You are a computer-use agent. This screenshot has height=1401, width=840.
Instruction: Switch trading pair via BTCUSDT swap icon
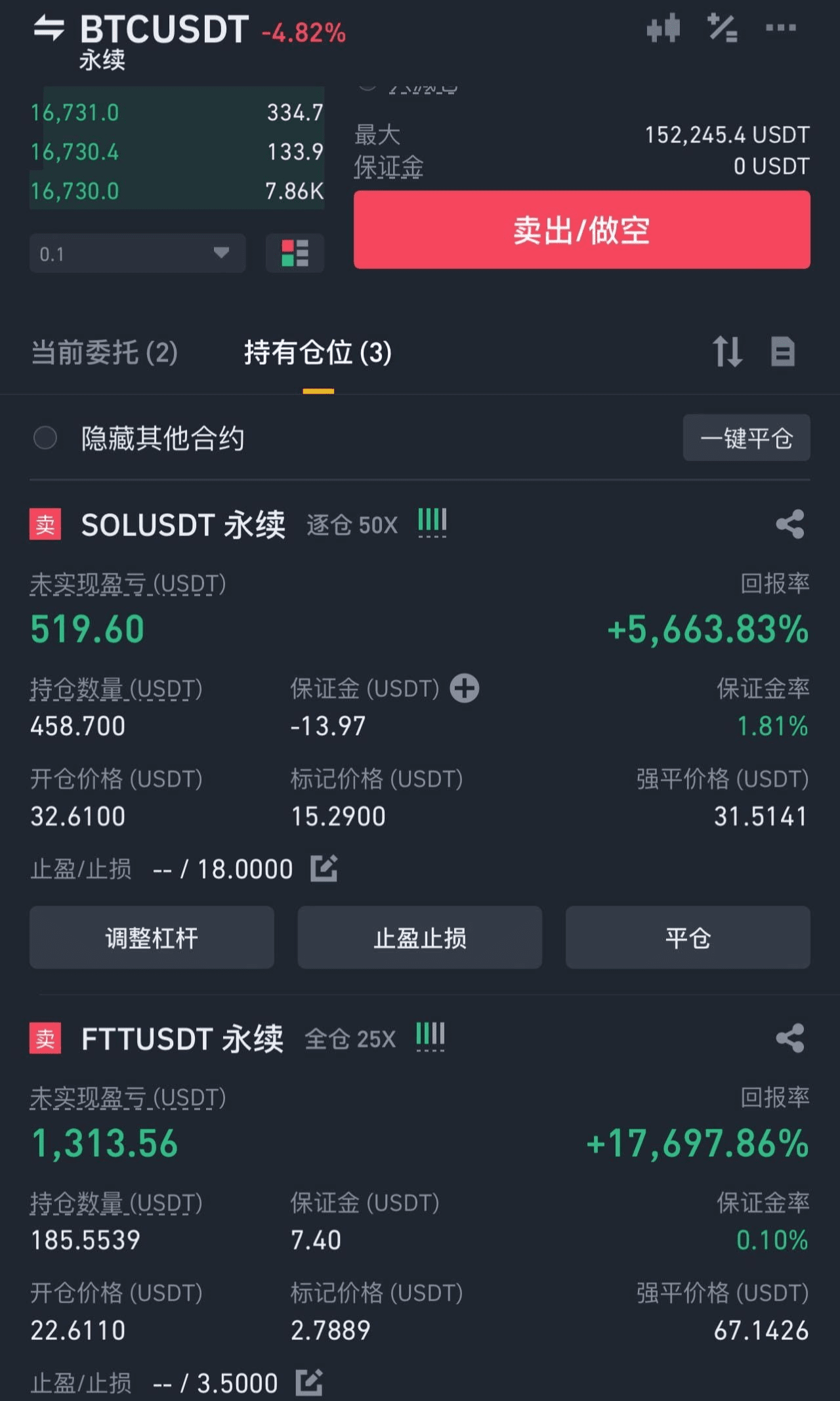[49, 28]
